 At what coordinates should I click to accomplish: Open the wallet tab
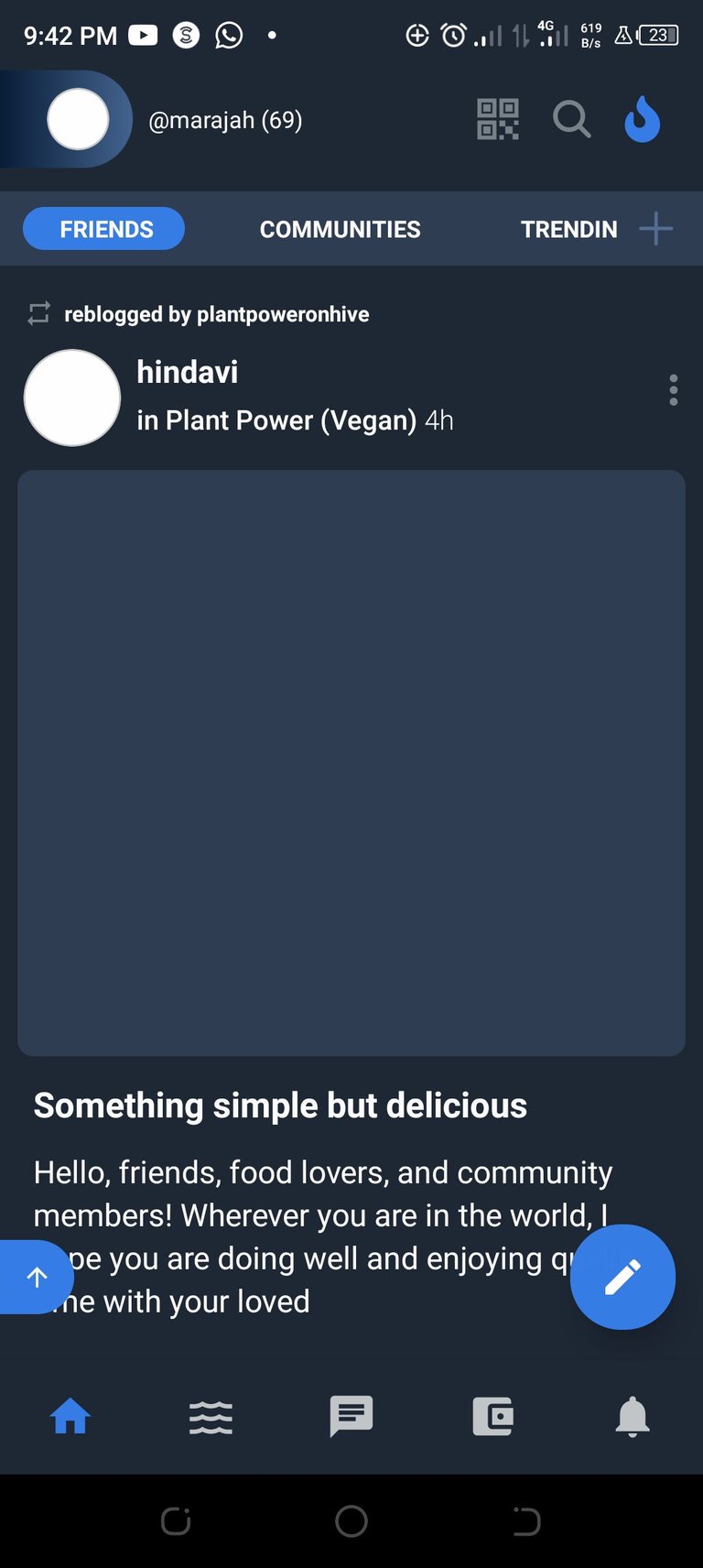click(x=492, y=1417)
